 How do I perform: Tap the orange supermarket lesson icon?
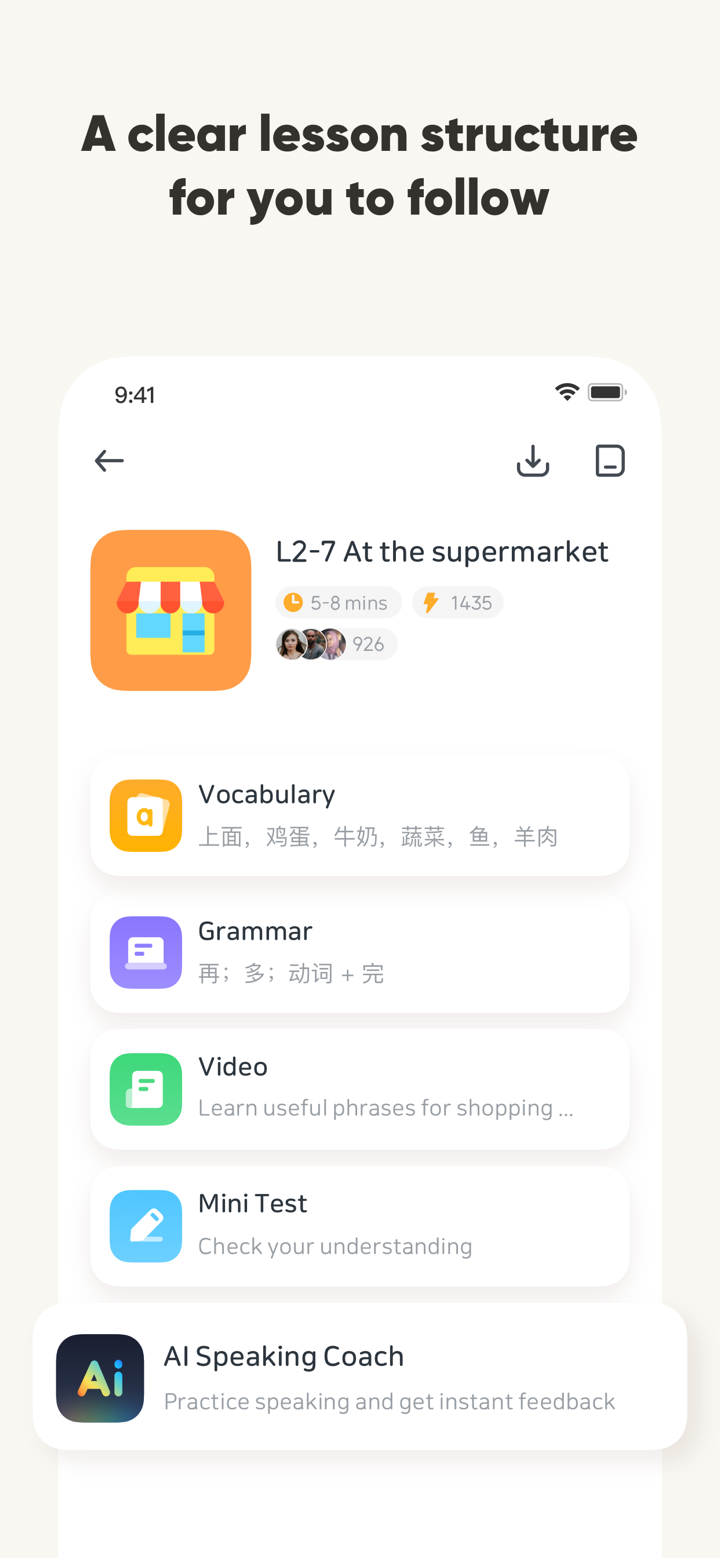click(x=170, y=610)
